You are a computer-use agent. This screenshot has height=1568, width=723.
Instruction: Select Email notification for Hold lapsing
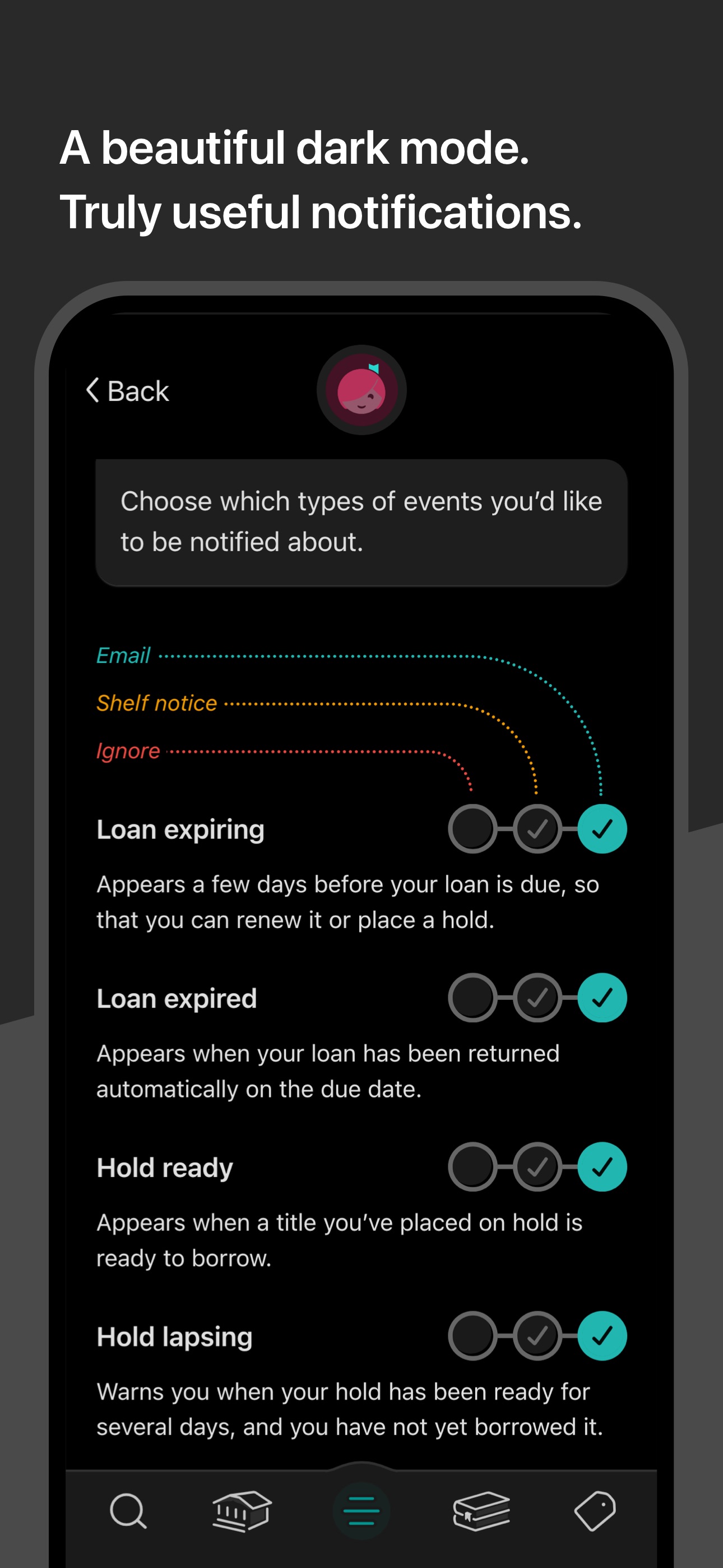click(602, 1336)
